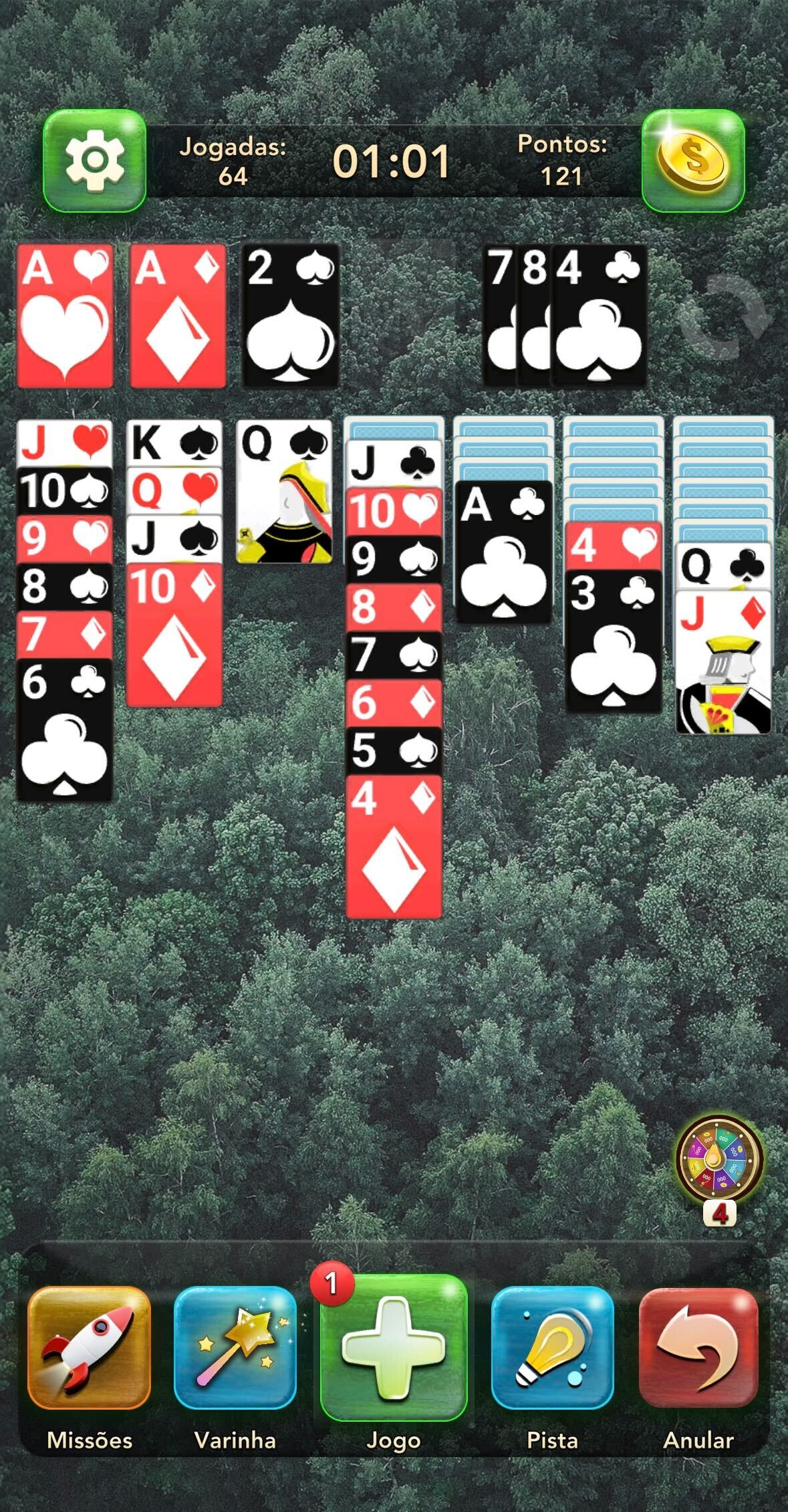788x1512 pixels.
Task: Open the settings gear
Action: (x=94, y=160)
